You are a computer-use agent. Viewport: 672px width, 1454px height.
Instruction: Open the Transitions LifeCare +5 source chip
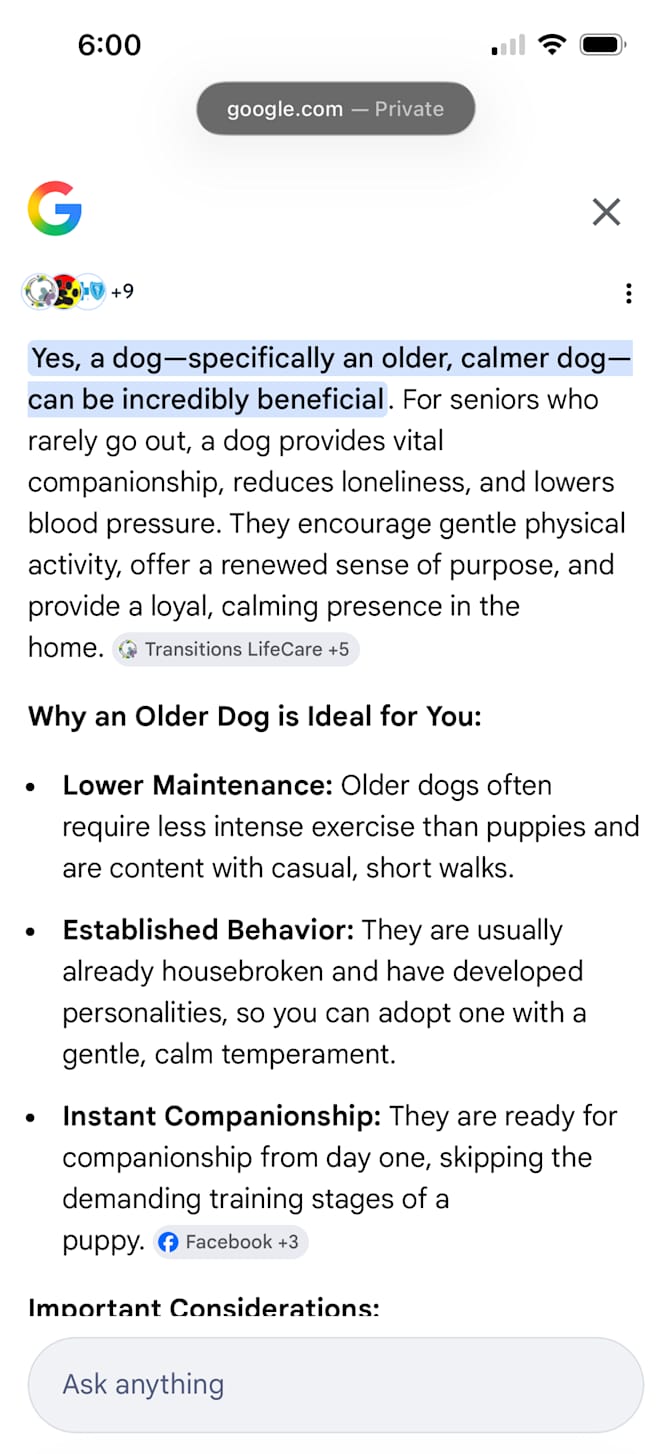click(235, 649)
